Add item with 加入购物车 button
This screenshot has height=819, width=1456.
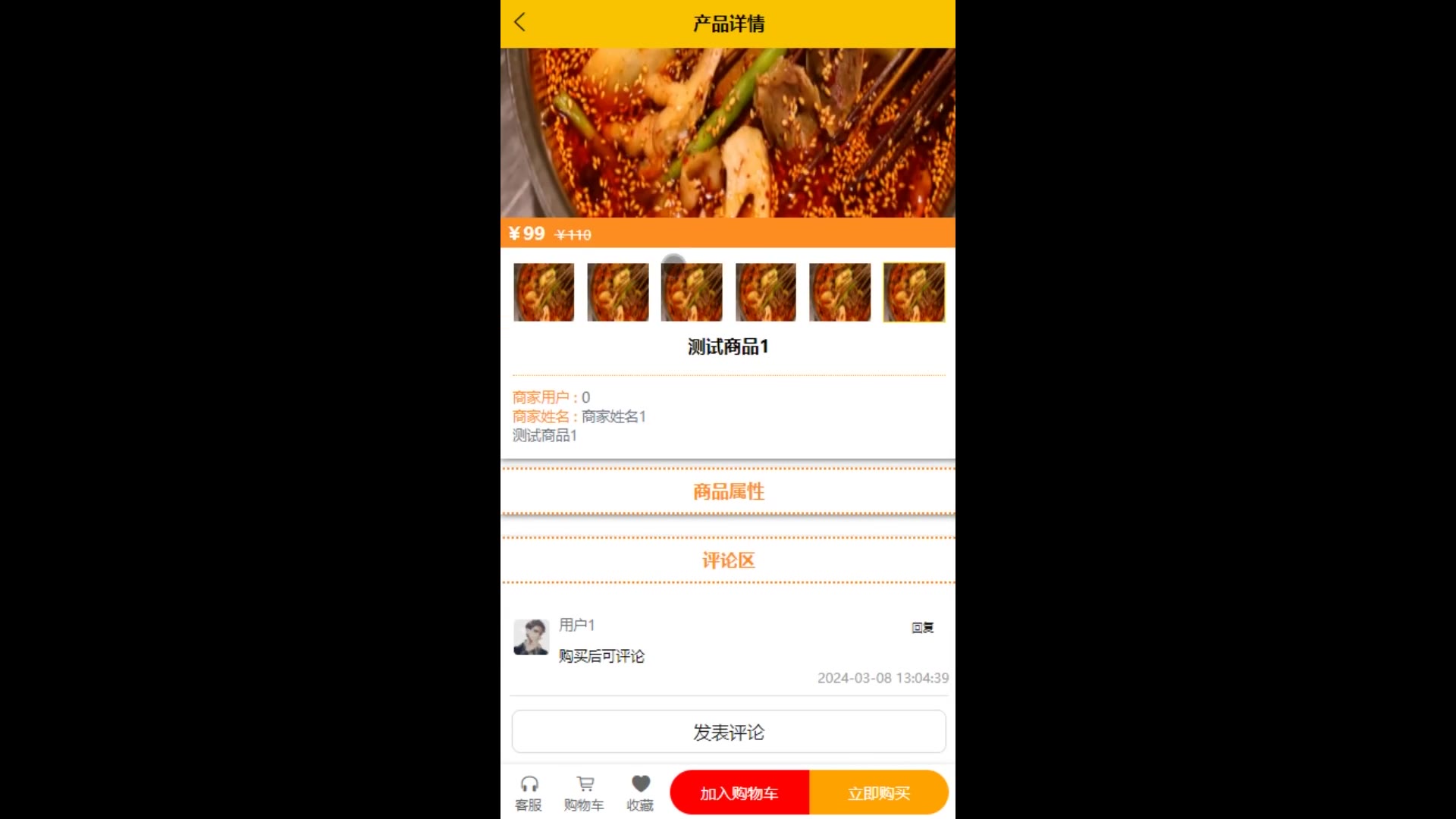click(739, 792)
